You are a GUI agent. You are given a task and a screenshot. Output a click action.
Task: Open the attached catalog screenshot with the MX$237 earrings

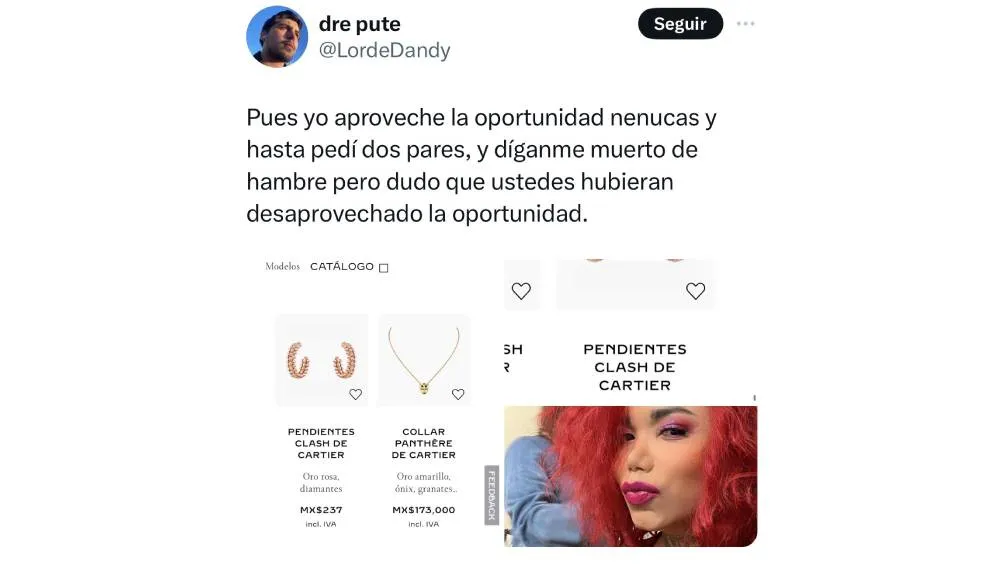click(372, 400)
